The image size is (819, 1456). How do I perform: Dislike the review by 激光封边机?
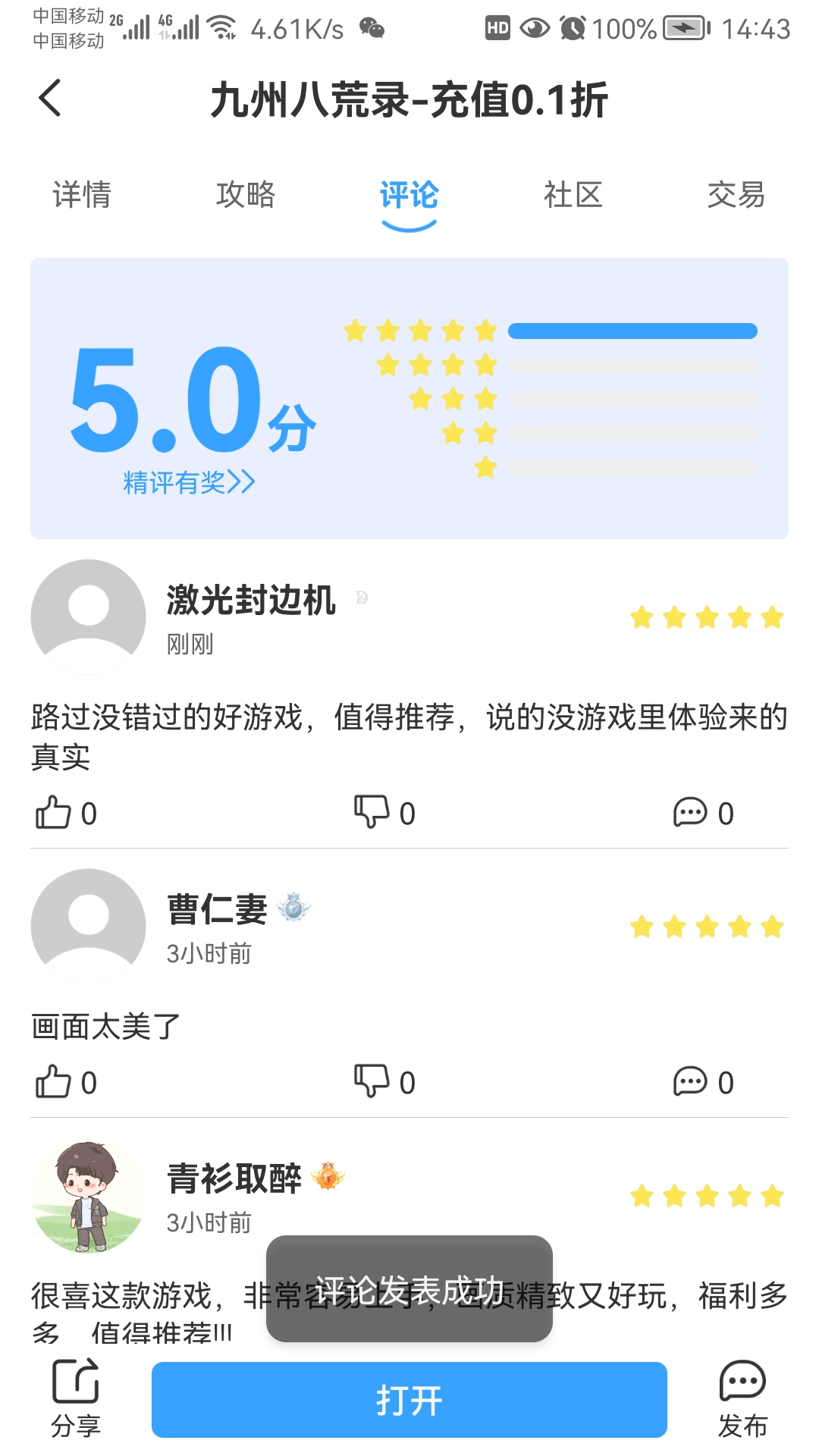385,813
